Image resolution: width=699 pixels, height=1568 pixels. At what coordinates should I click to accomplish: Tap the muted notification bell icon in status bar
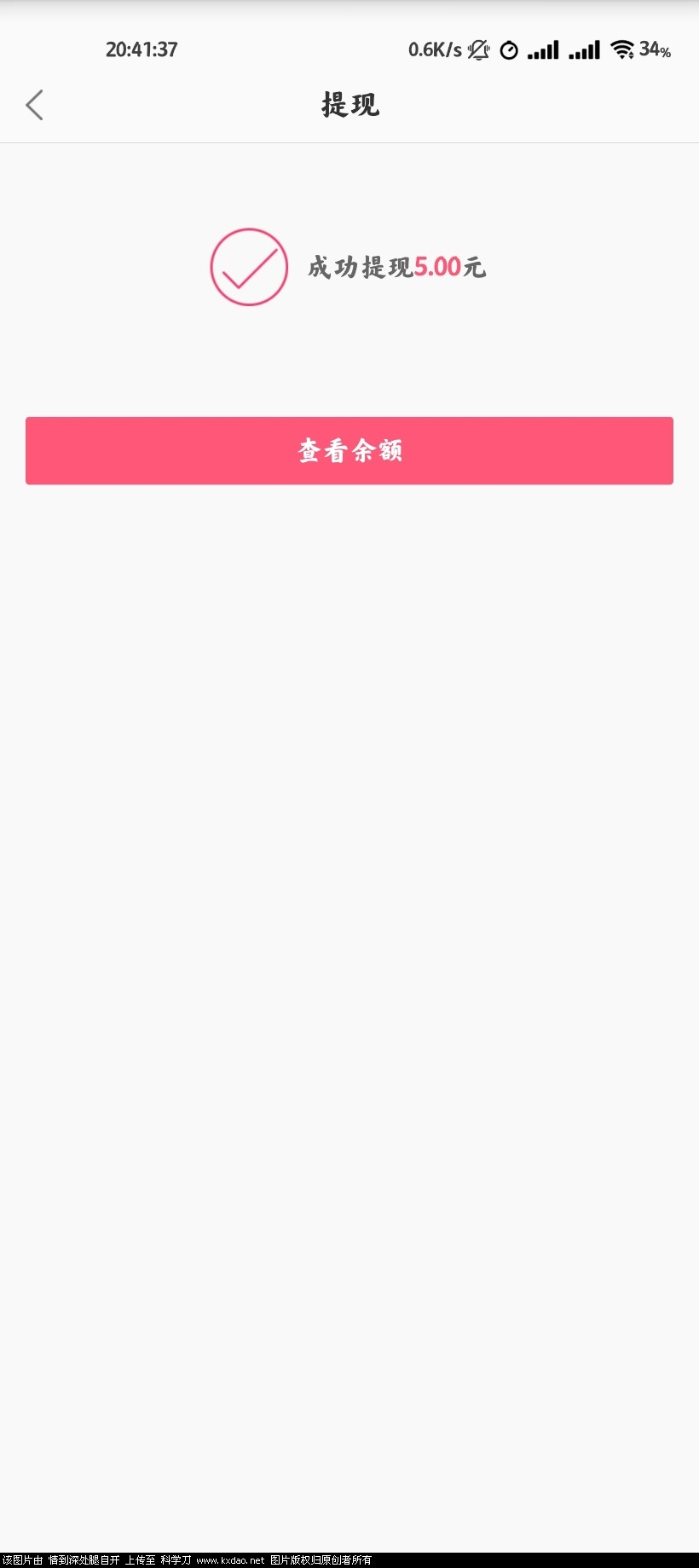tap(479, 50)
